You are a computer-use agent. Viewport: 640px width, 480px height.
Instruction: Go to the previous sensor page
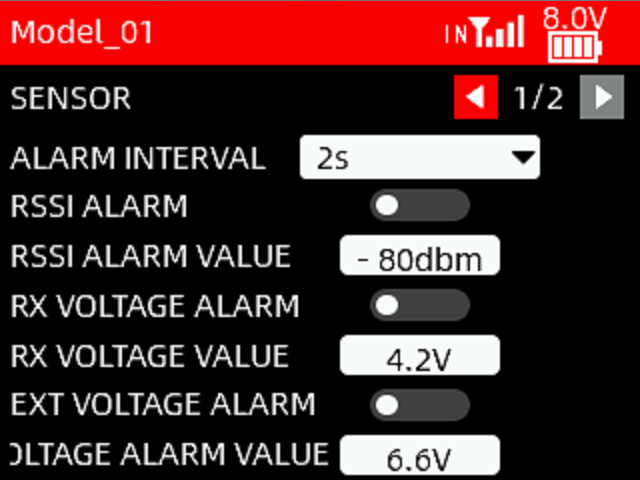[x=475, y=98]
